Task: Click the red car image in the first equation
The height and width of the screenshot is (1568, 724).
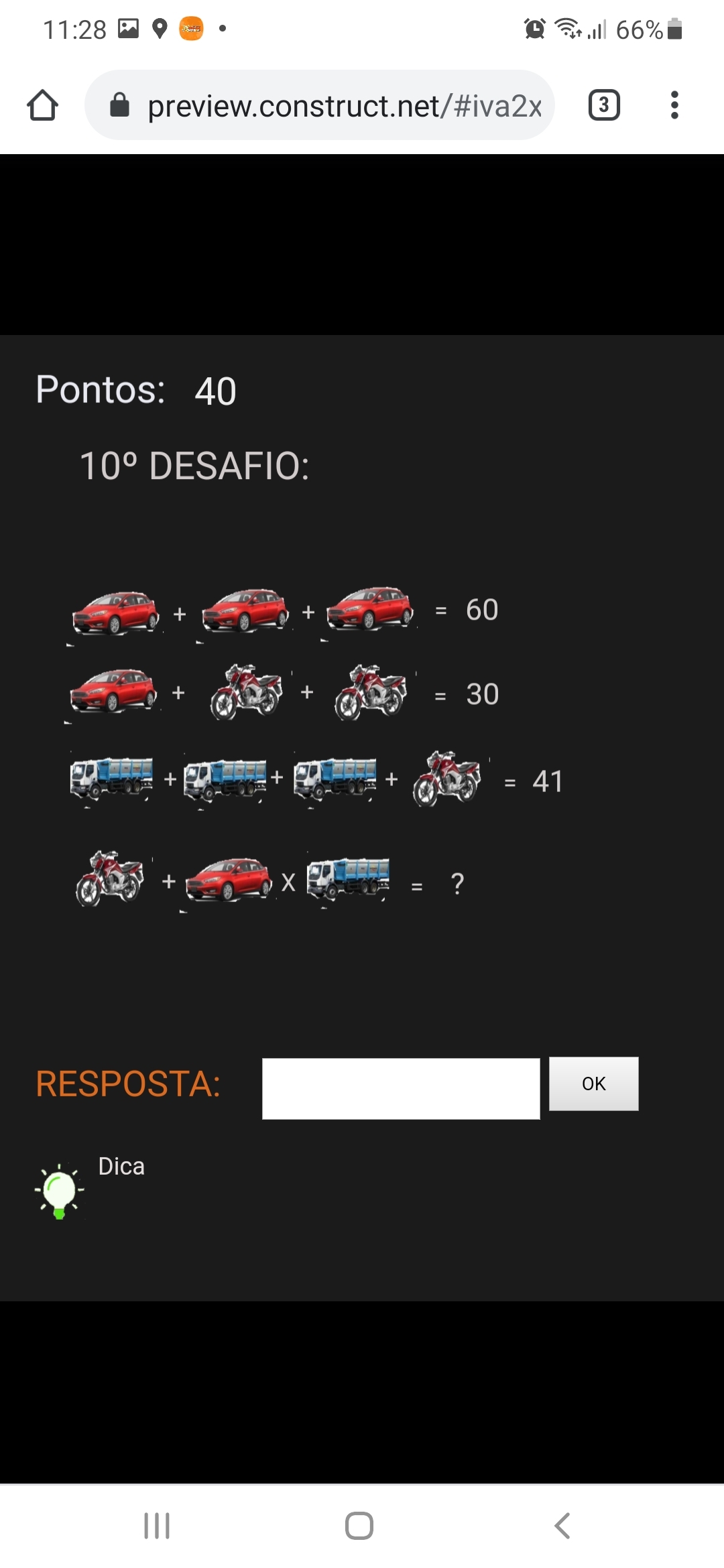Action: coord(114,612)
